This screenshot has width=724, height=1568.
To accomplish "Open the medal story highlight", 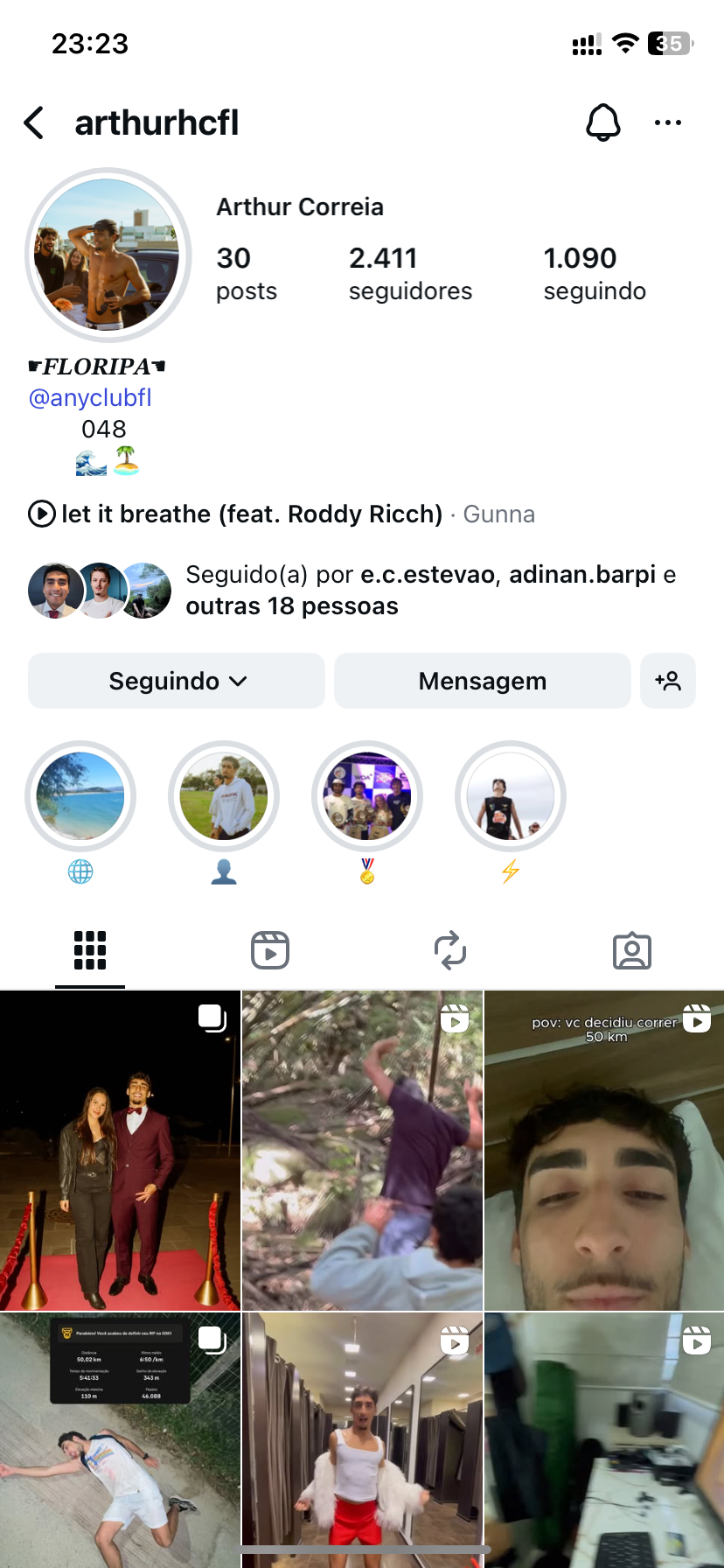I will click(x=367, y=796).
